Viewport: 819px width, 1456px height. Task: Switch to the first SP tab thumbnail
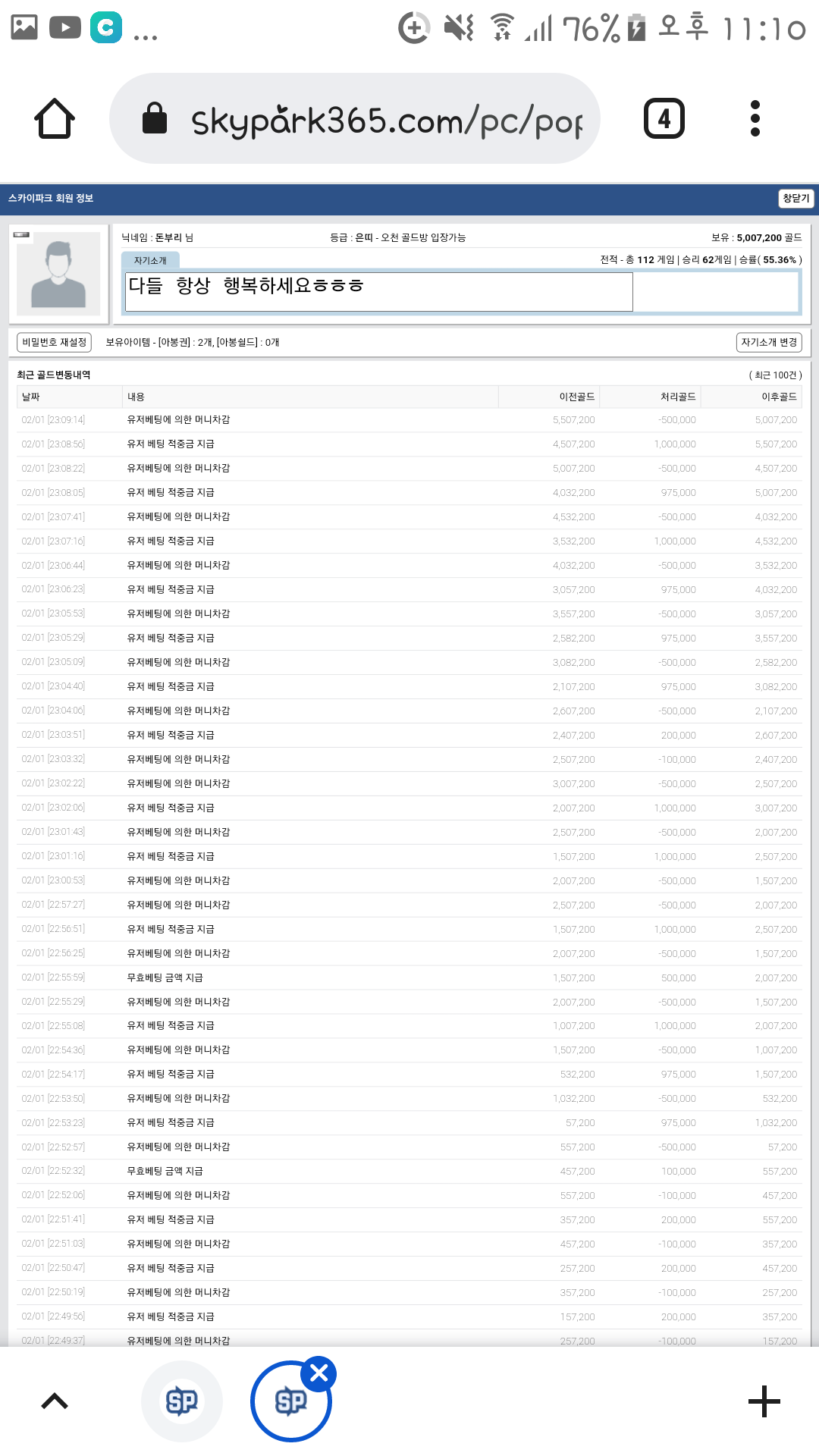182,1401
